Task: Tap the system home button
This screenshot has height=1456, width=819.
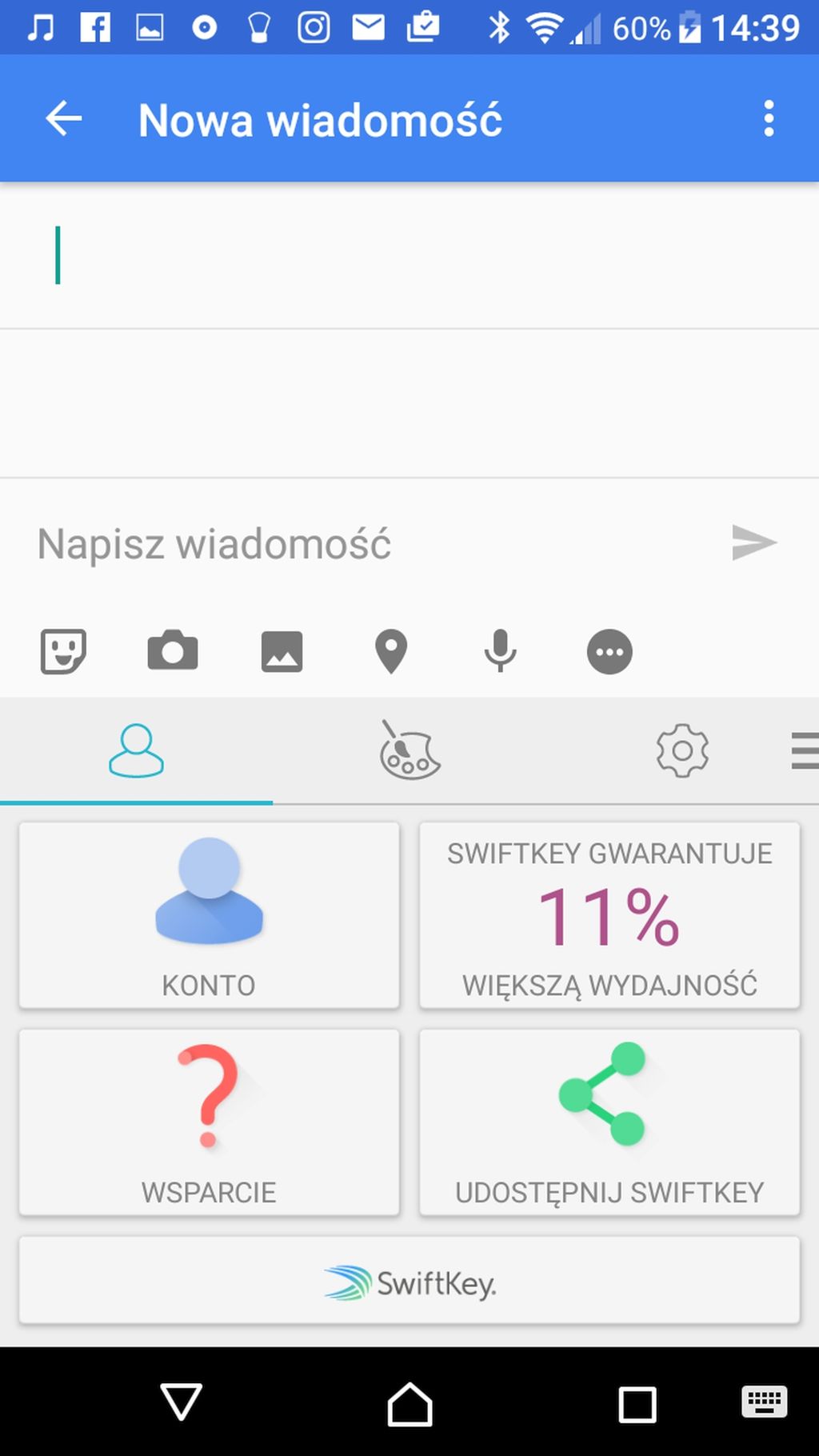Action: (409, 1404)
